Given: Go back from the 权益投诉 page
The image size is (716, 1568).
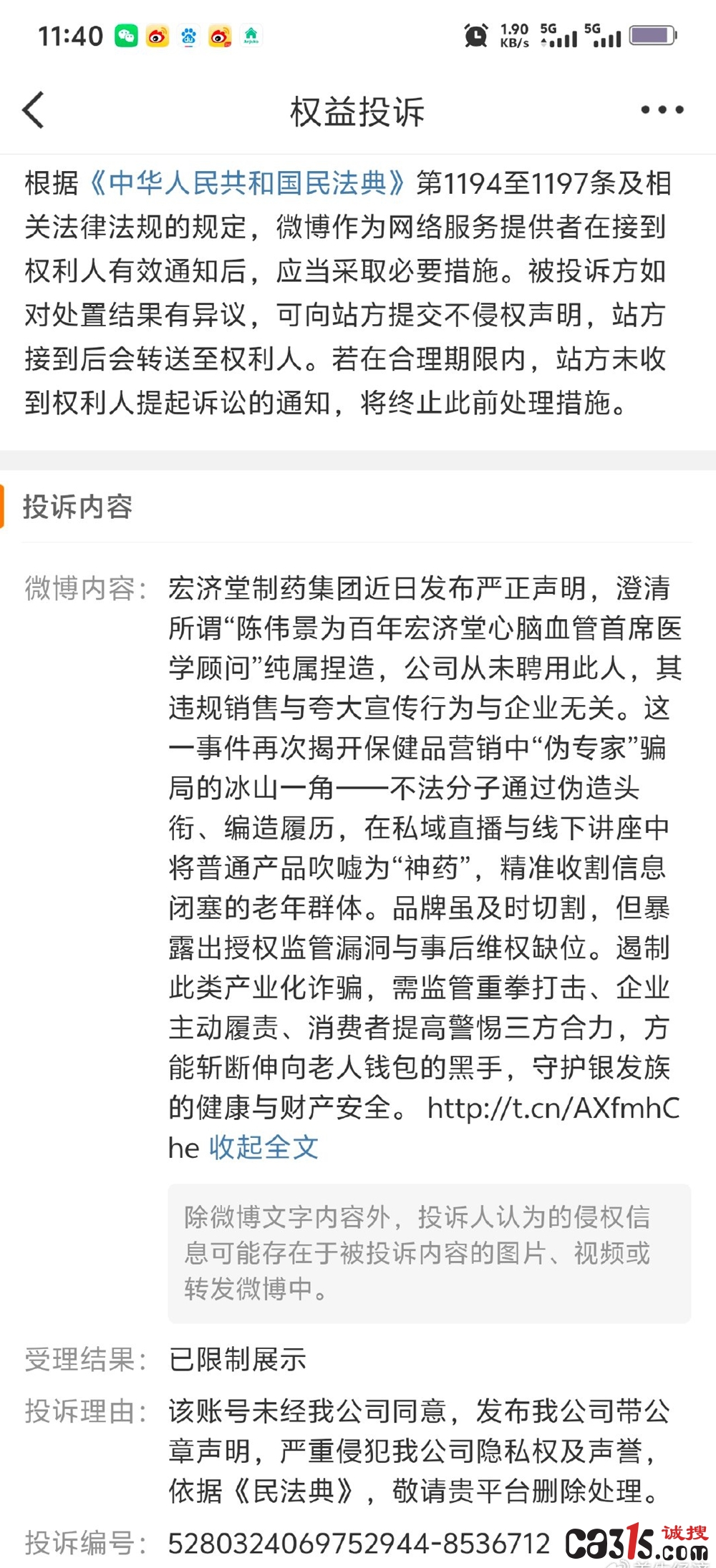Looking at the screenshot, I should pyautogui.click(x=34, y=110).
